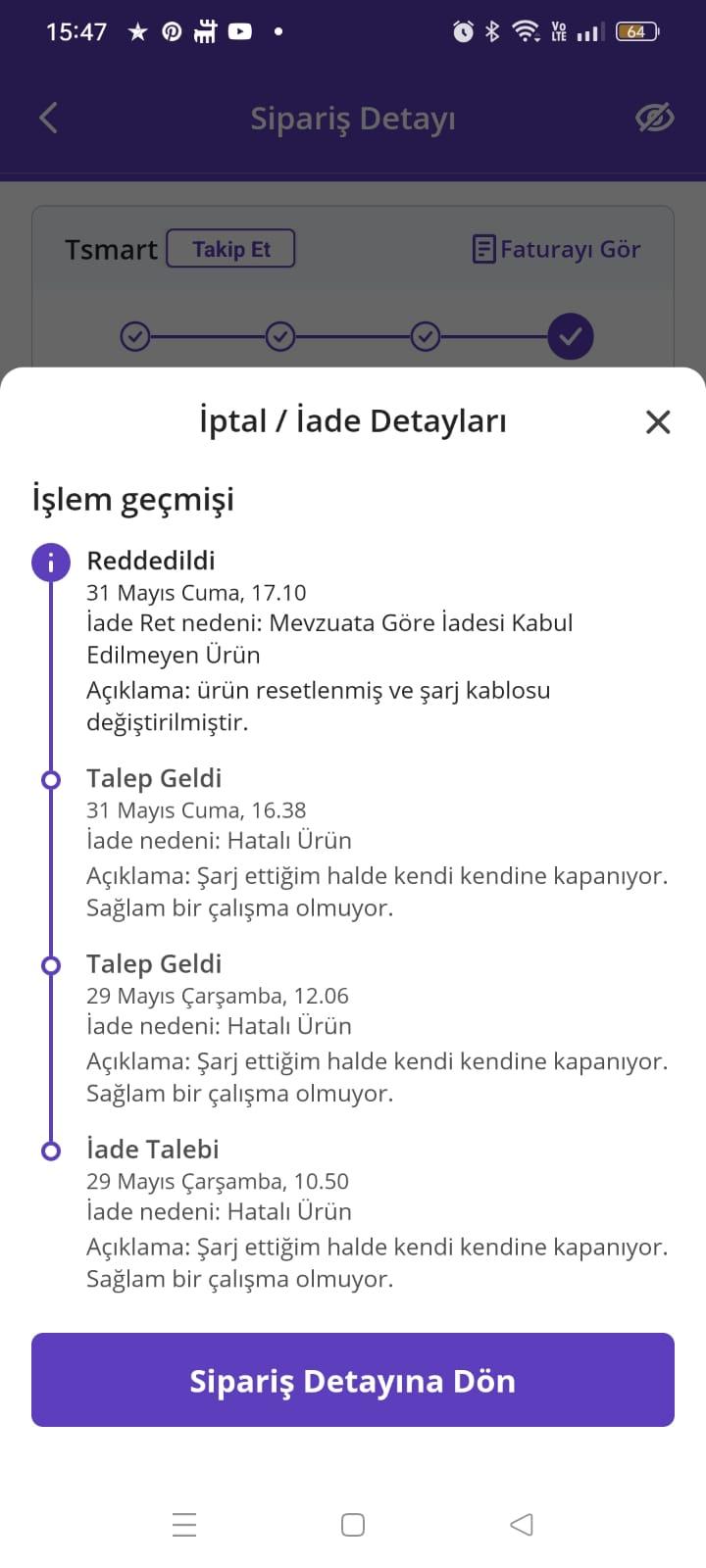
Task: Collapse the Reddedildi history entry
Action: click(x=149, y=561)
